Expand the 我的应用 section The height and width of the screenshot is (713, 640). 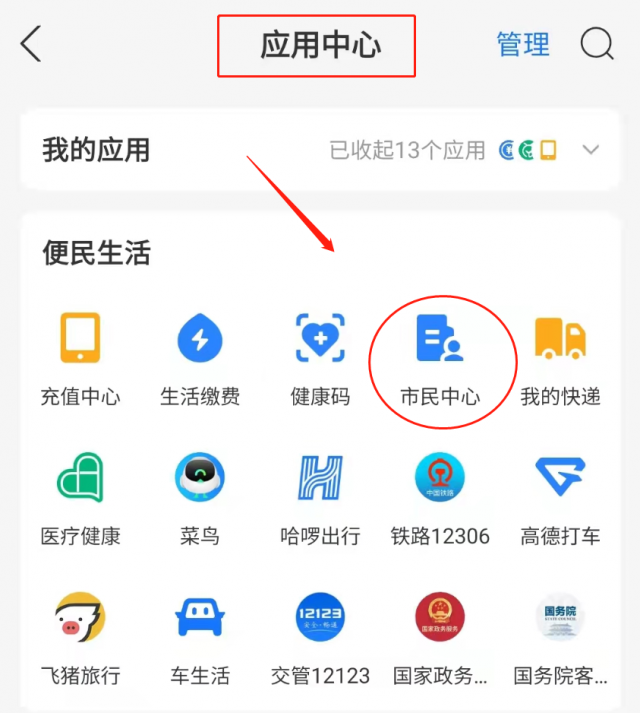point(590,150)
